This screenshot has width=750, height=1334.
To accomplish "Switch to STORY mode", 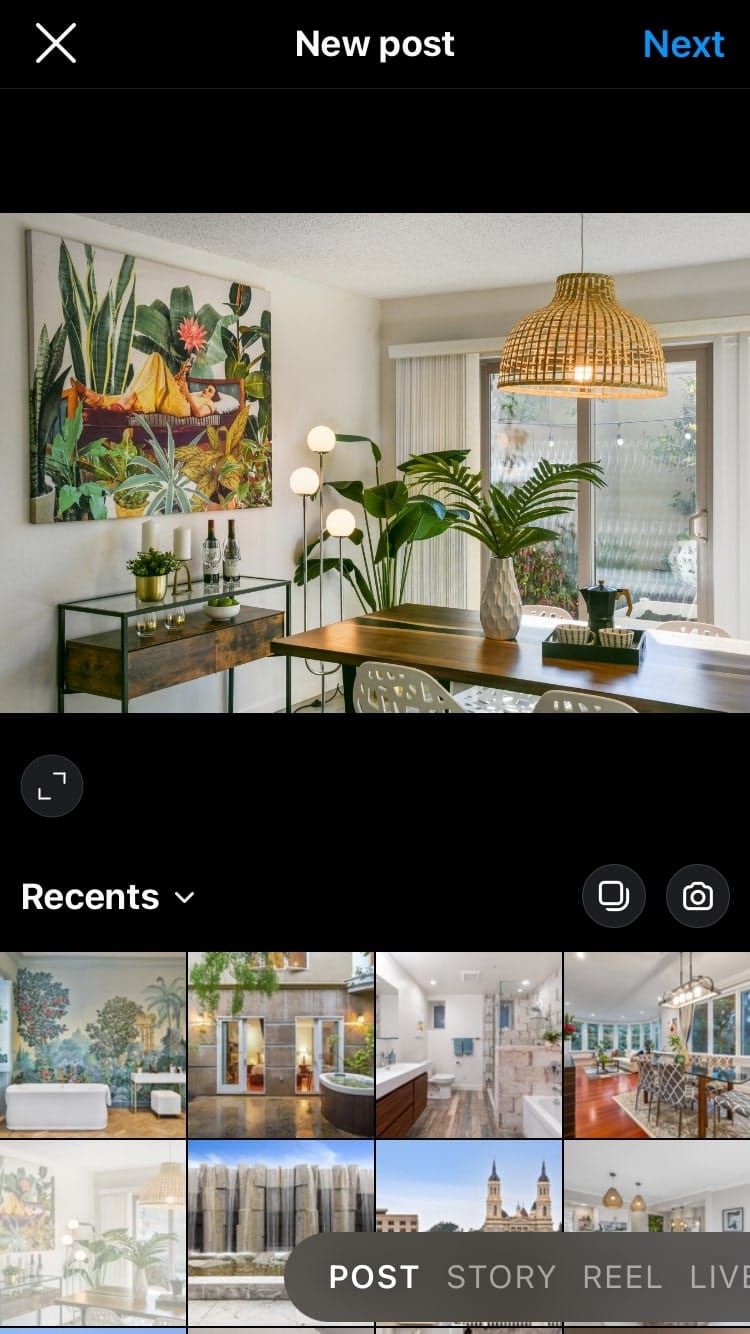I will [x=501, y=1277].
